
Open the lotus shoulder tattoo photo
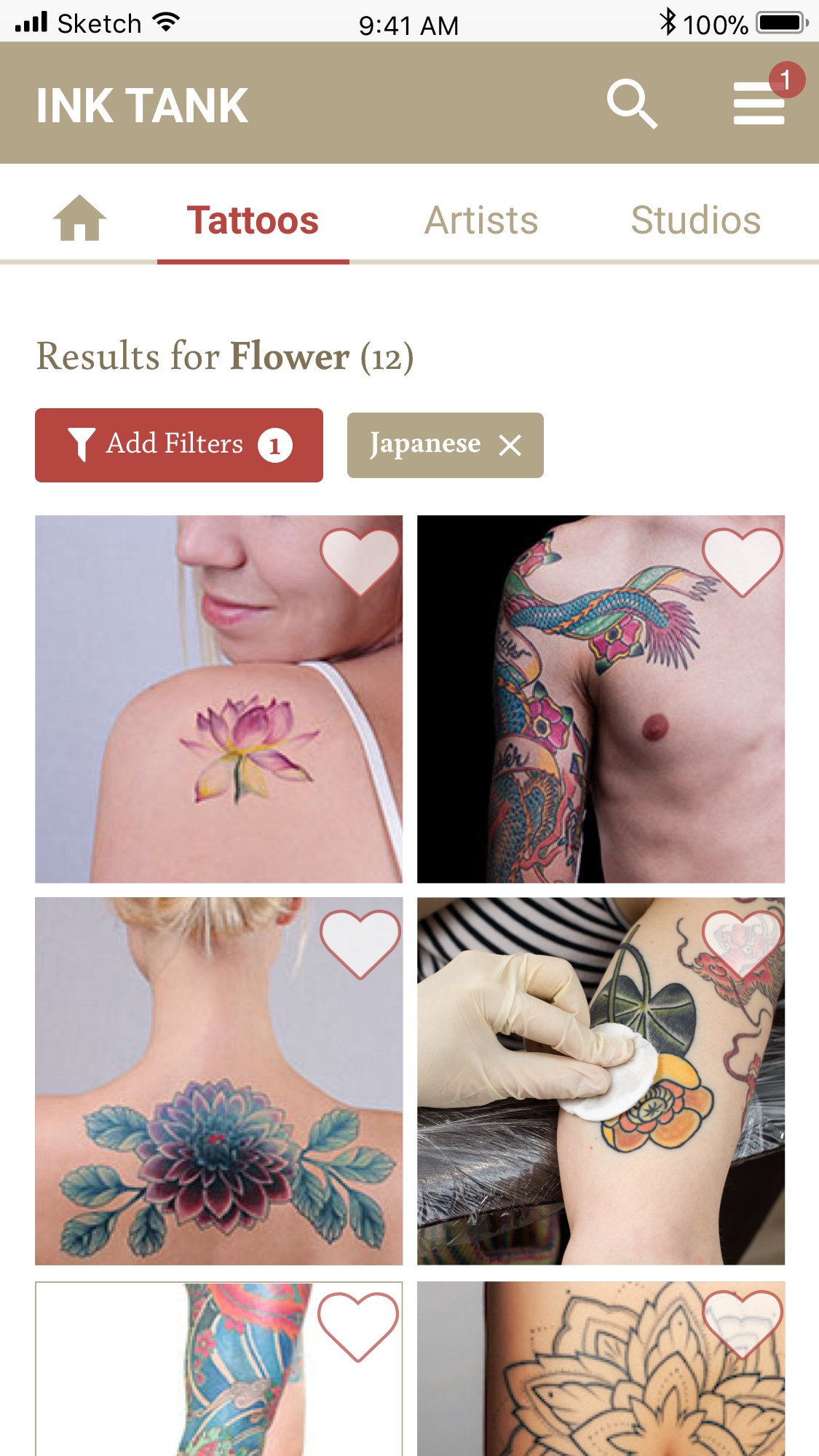click(x=218, y=728)
